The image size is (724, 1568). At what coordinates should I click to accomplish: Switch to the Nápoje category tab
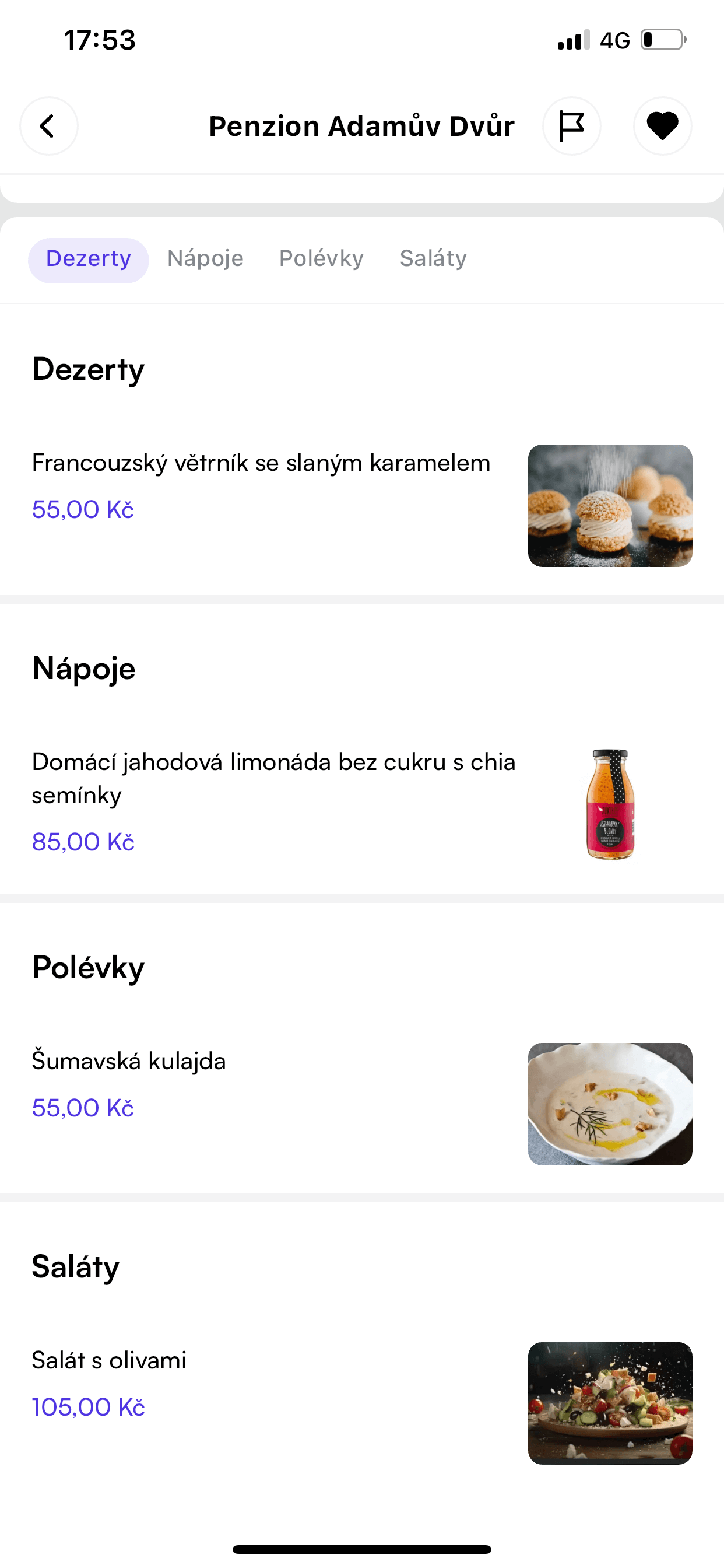click(x=205, y=258)
